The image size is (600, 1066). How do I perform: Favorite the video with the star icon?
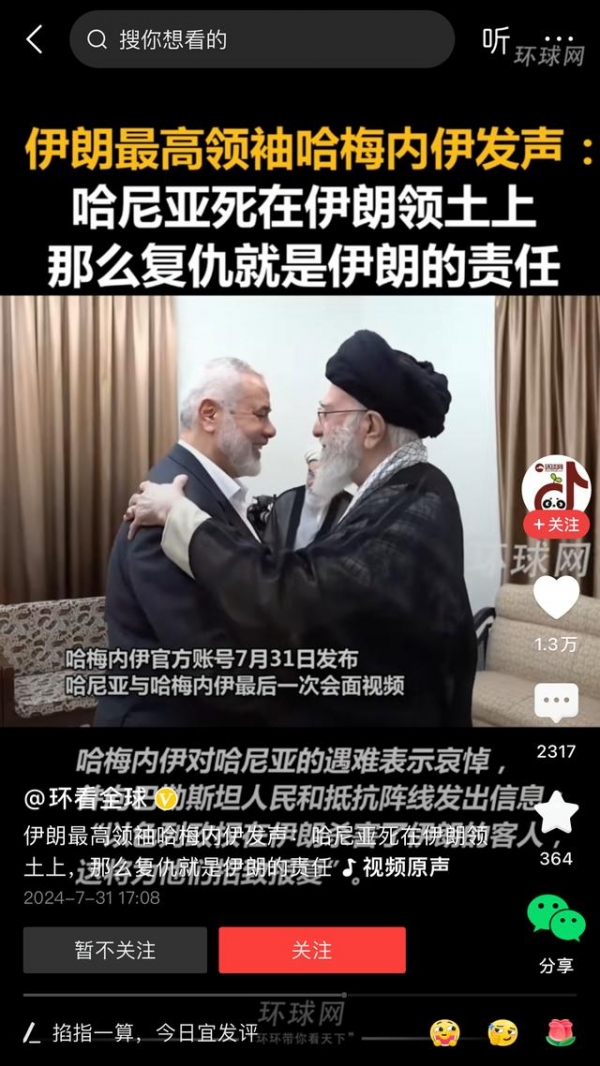click(x=556, y=813)
